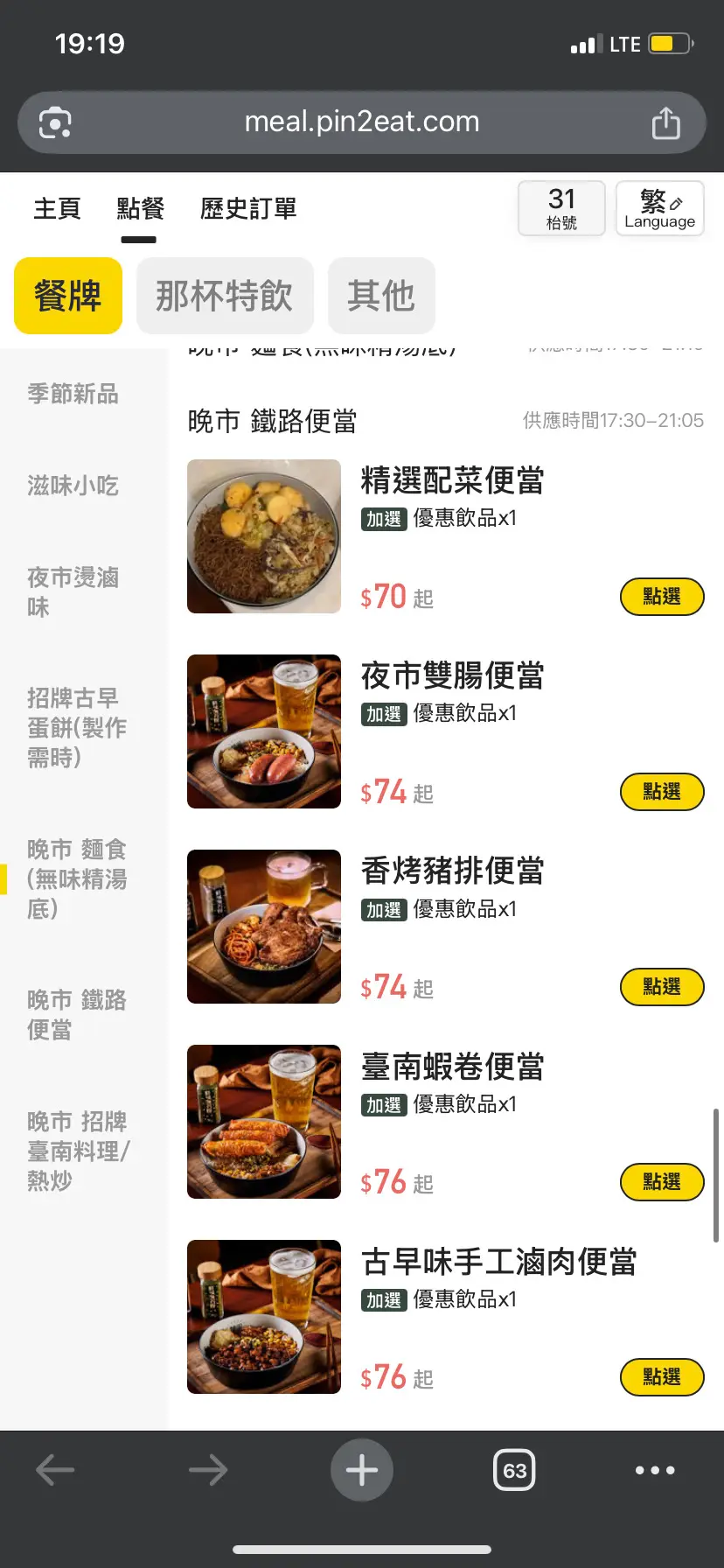Select the 那杯特飲 category
724x1568 pixels.
(x=225, y=296)
